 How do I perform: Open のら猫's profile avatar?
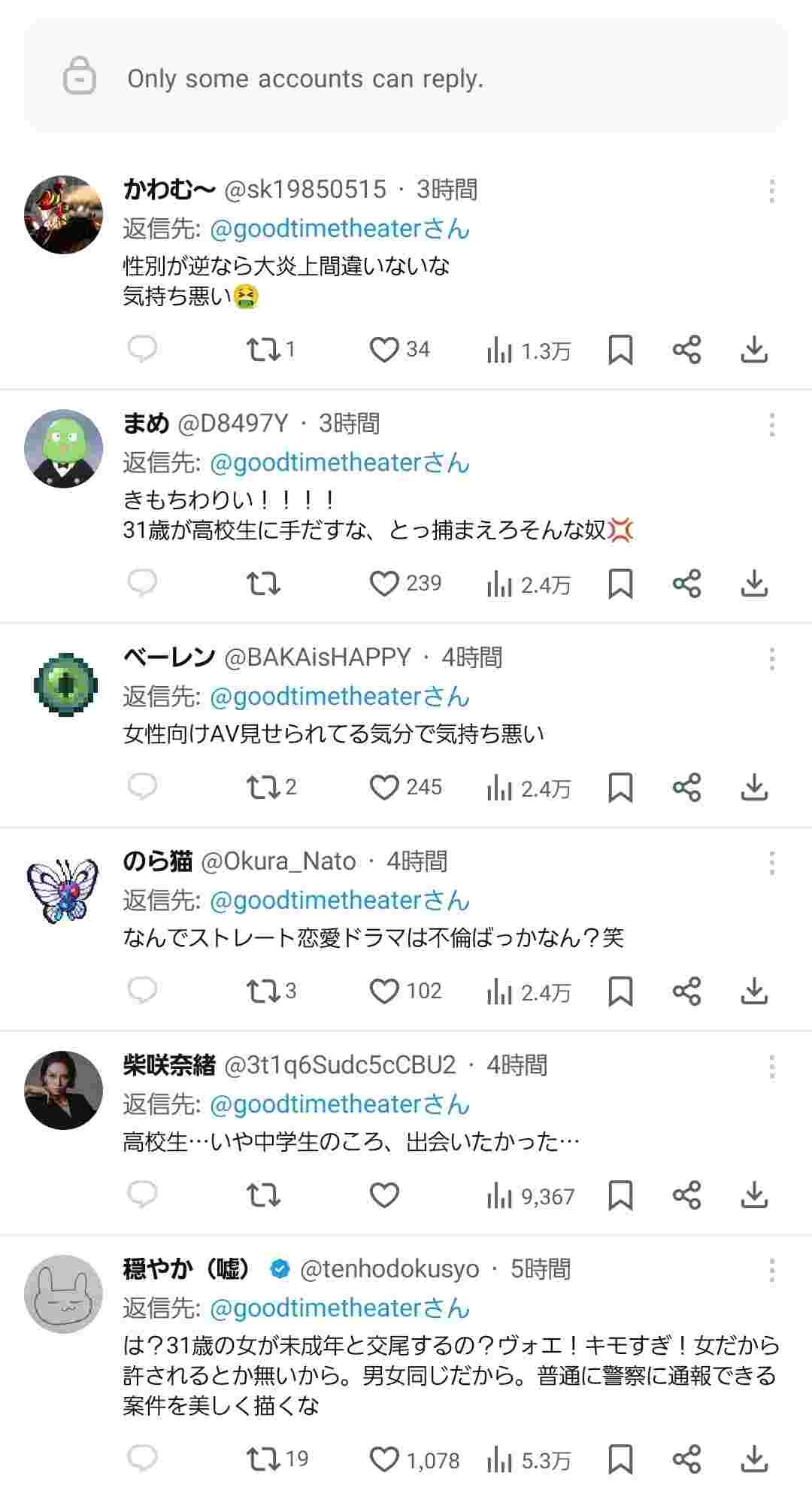point(63,891)
